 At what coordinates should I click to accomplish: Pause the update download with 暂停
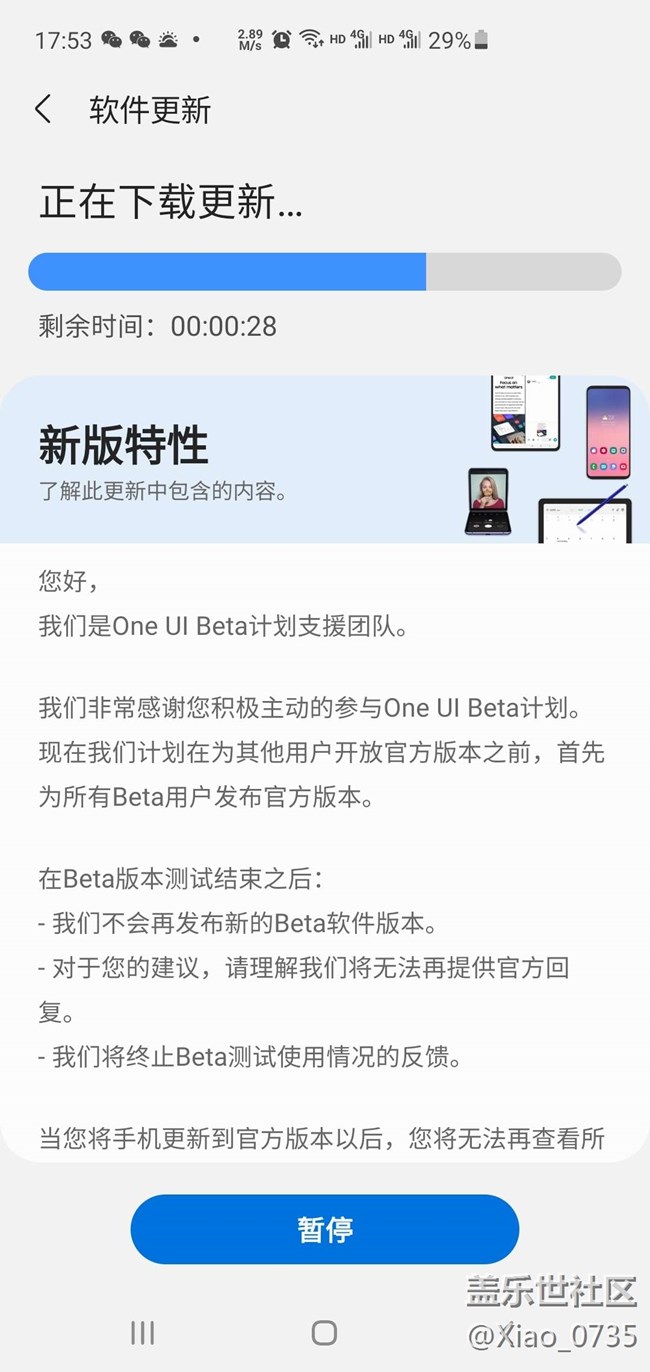point(325,1228)
